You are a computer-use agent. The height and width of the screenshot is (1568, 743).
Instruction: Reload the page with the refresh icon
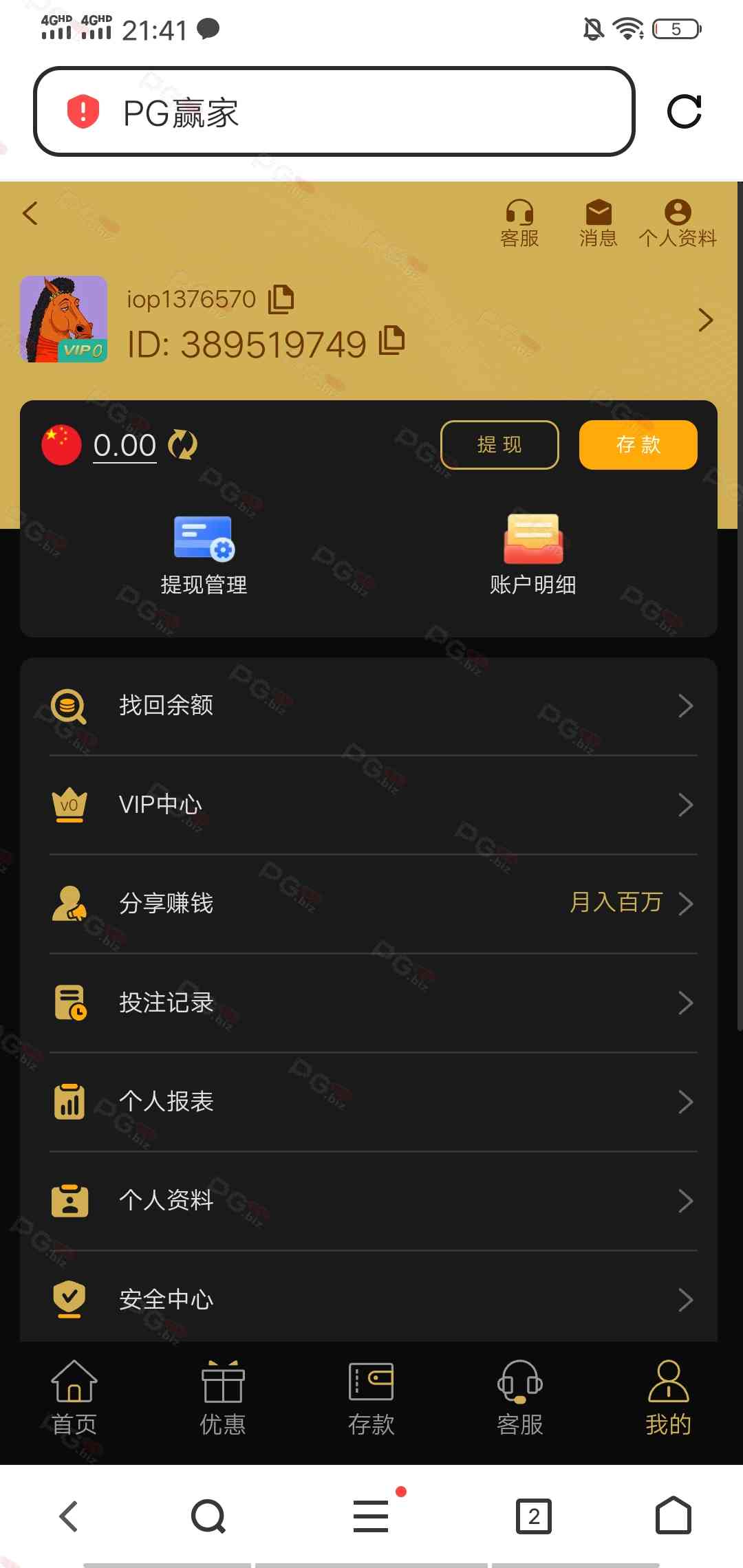684,112
